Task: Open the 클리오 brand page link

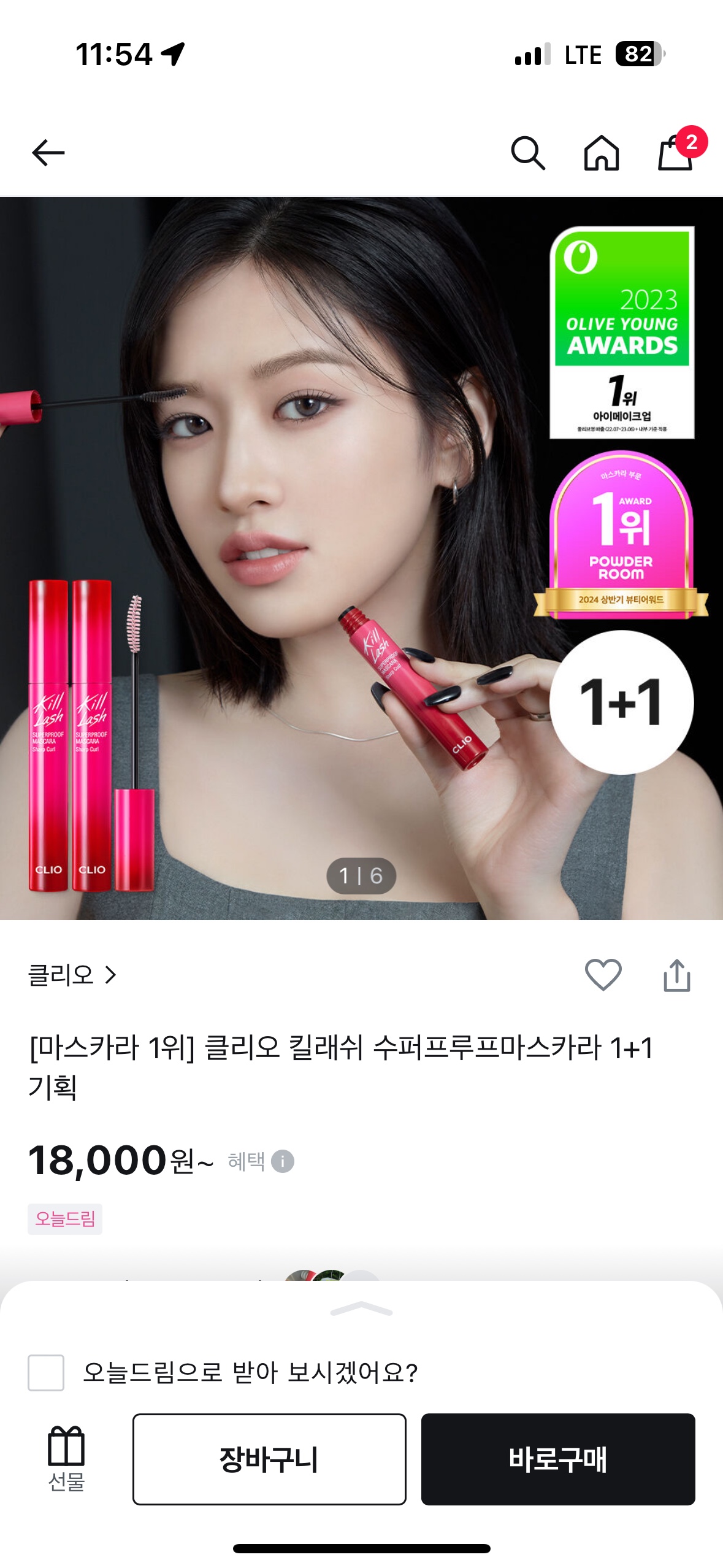Action: point(72,975)
